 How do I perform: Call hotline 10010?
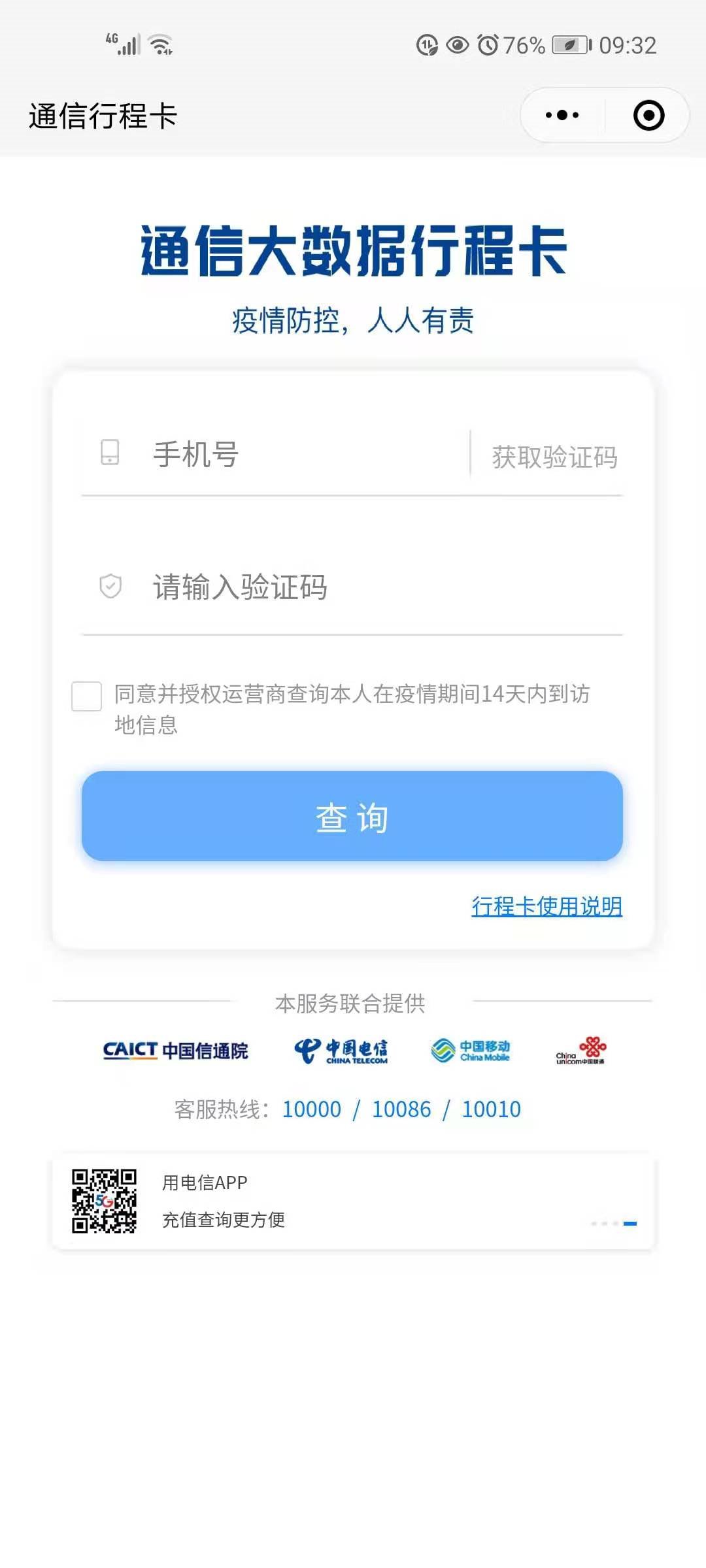tap(491, 1109)
